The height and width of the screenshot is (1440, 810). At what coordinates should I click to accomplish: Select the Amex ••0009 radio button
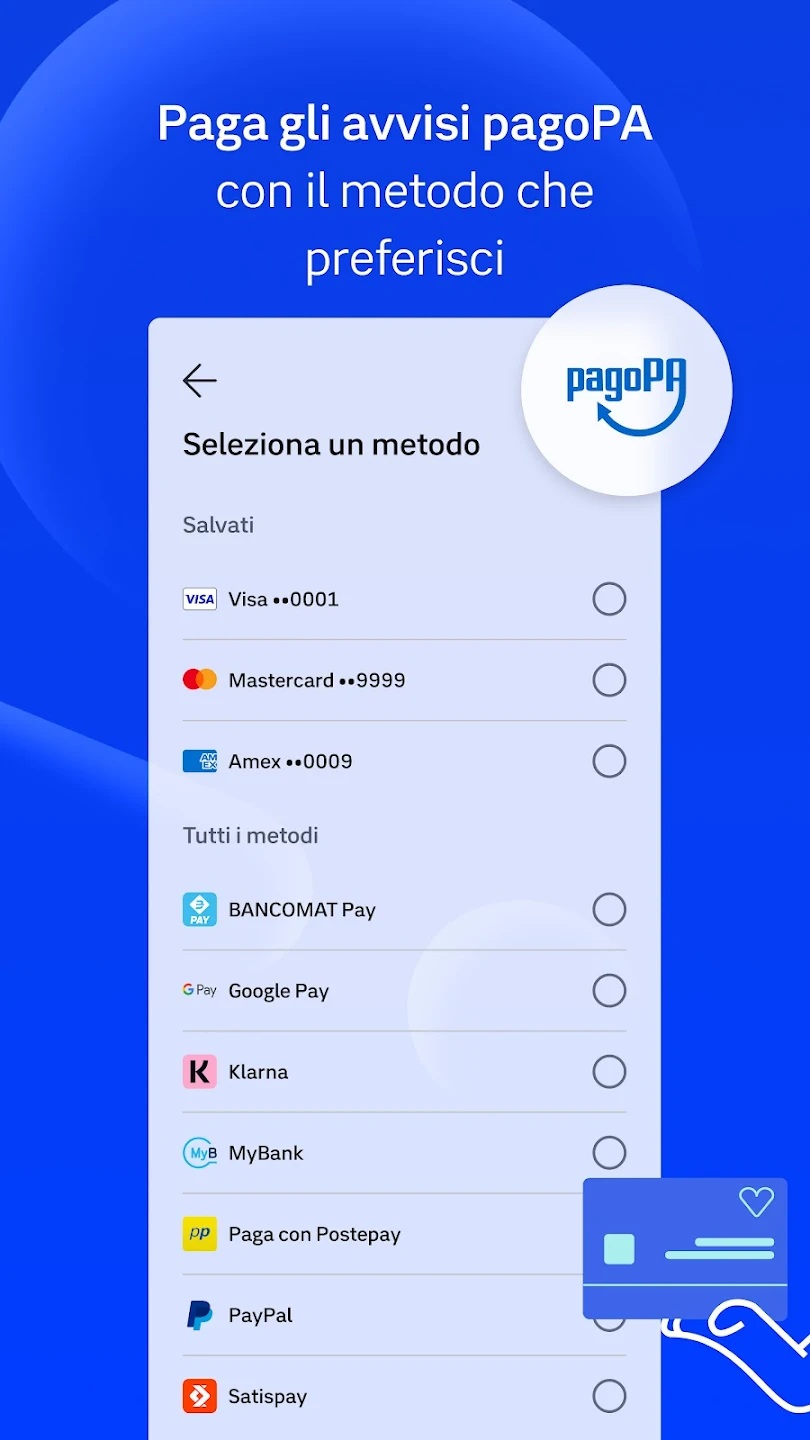point(609,761)
